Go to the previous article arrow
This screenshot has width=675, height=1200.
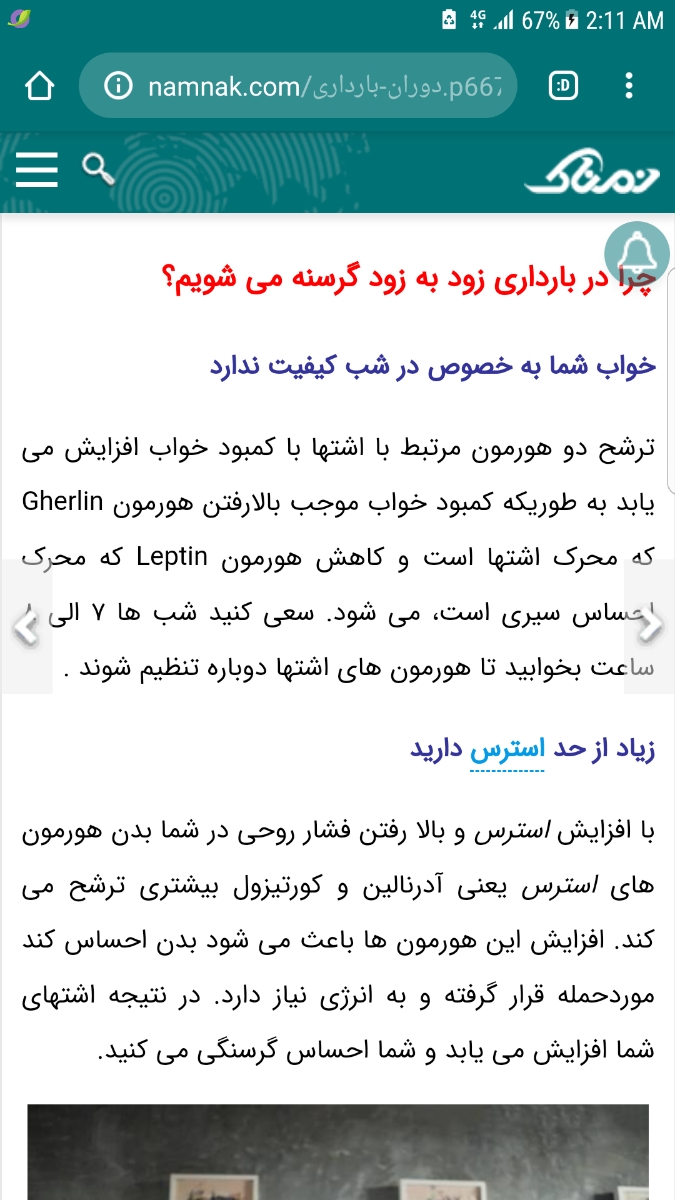pyautogui.click(x=24, y=626)
